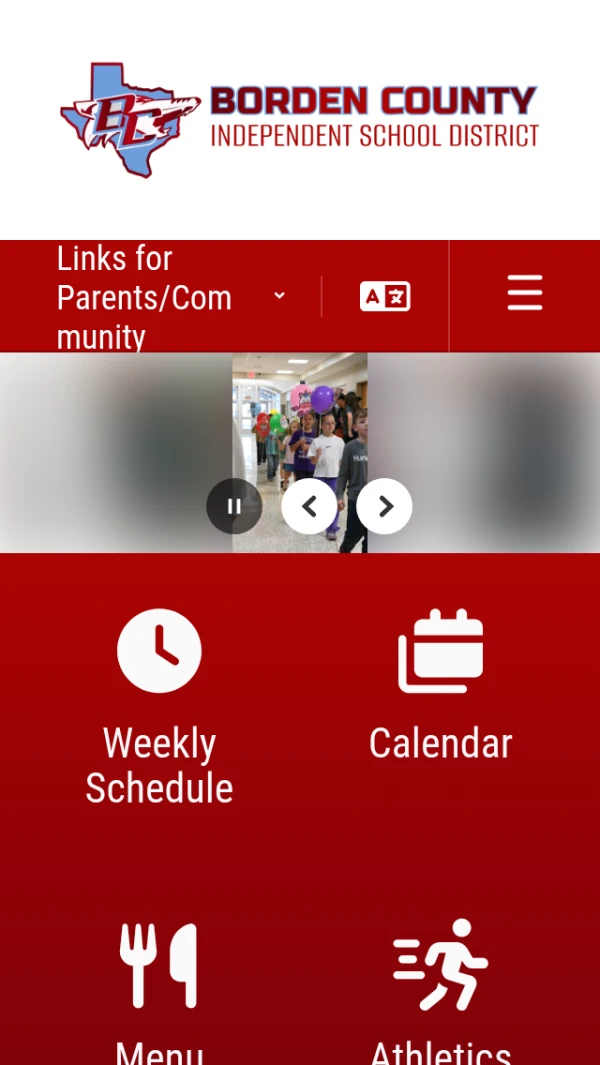The height and width of the screenshot is (1065, 600).
Task: Expand the Links for Parents/Community dropdown
Action: pos(171,297)
